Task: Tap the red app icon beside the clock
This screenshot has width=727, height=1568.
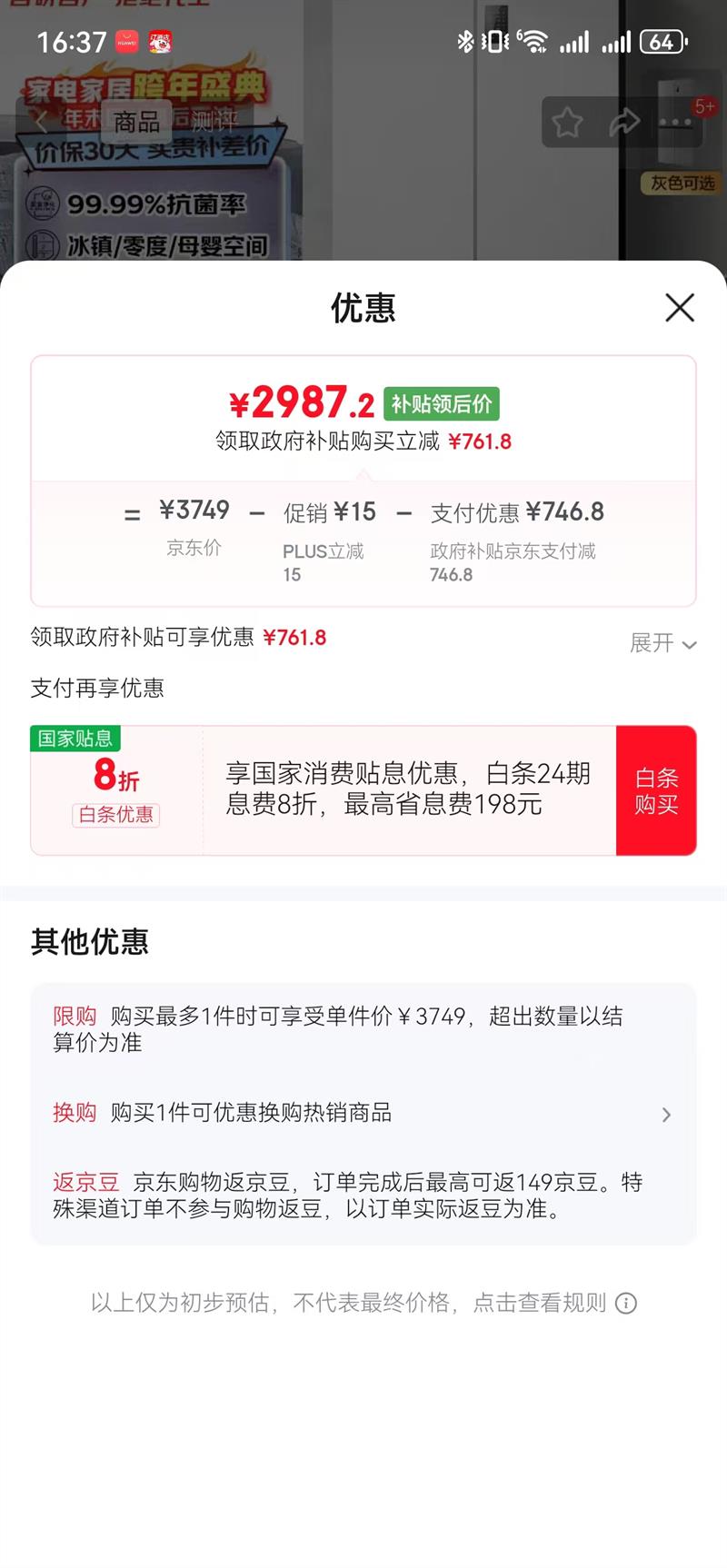Action: [160, 41]
